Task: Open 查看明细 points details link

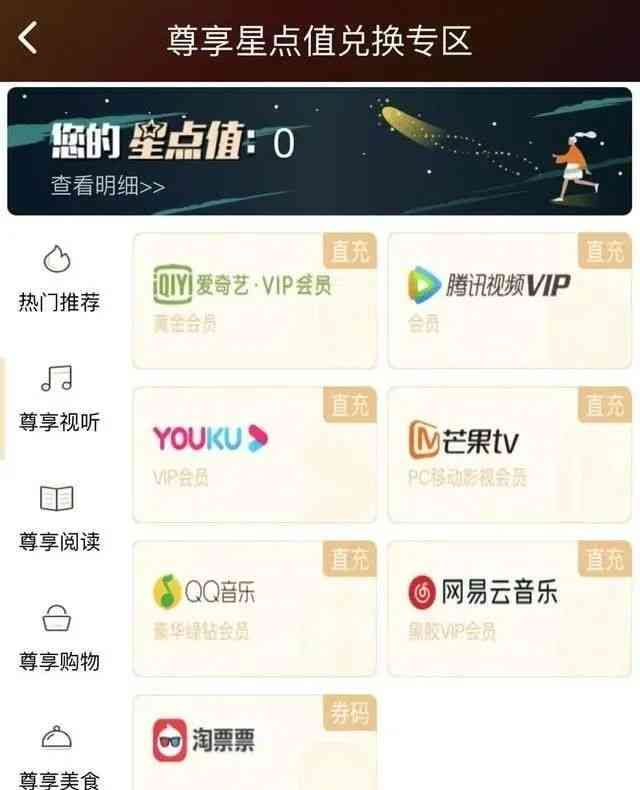Action: click(x=108, y=186)
